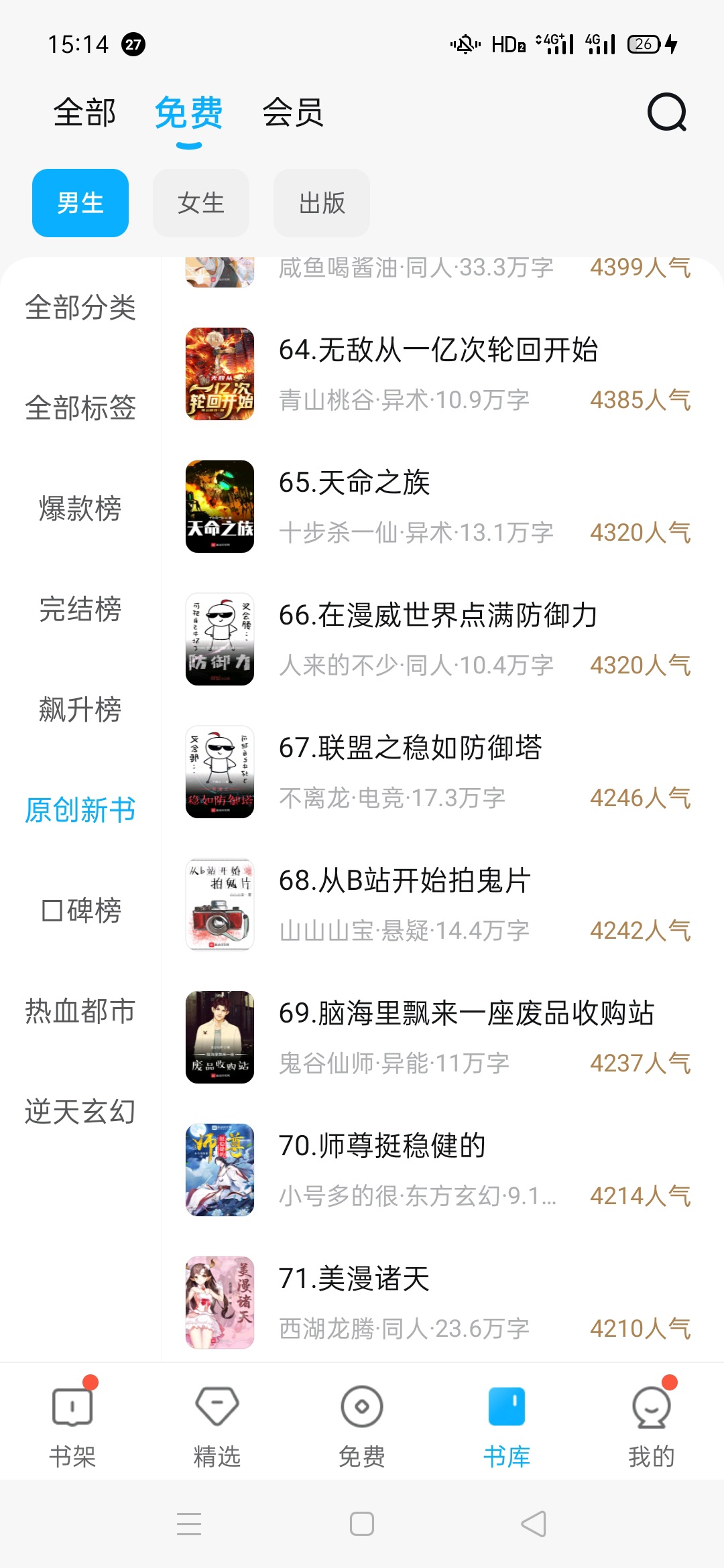Switch to the 会员 top tab
This screenshot has width=724, height=1568.
(x=292, y=112)
